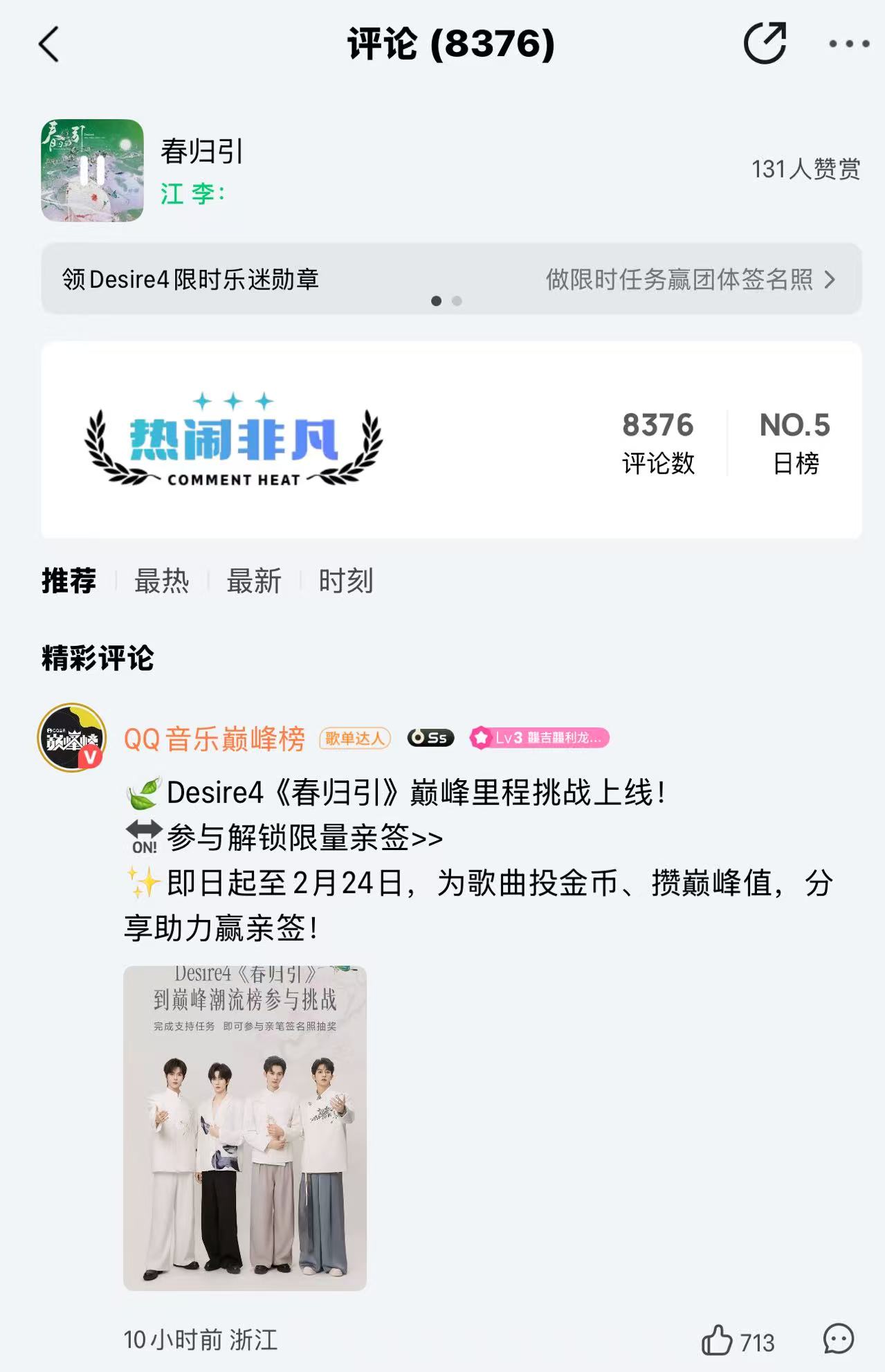Image resolution: width=885 pixels, height=1372 pixels.
Task: View the Desire4 春归引 challenge image
Action: tap(245, 1128)
